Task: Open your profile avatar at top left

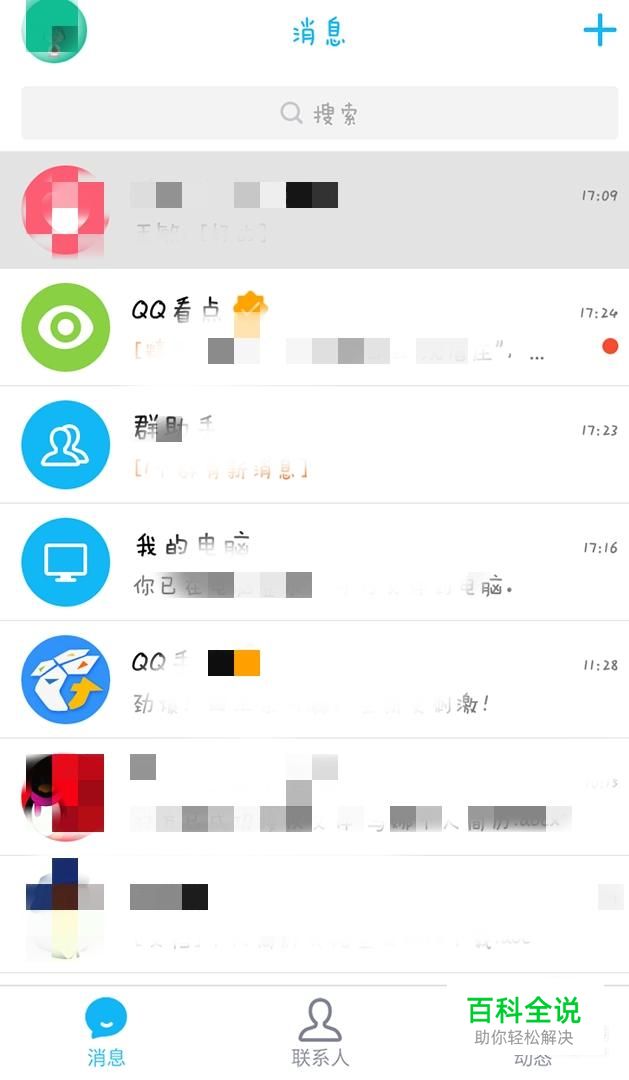Action: pos(54,30)
